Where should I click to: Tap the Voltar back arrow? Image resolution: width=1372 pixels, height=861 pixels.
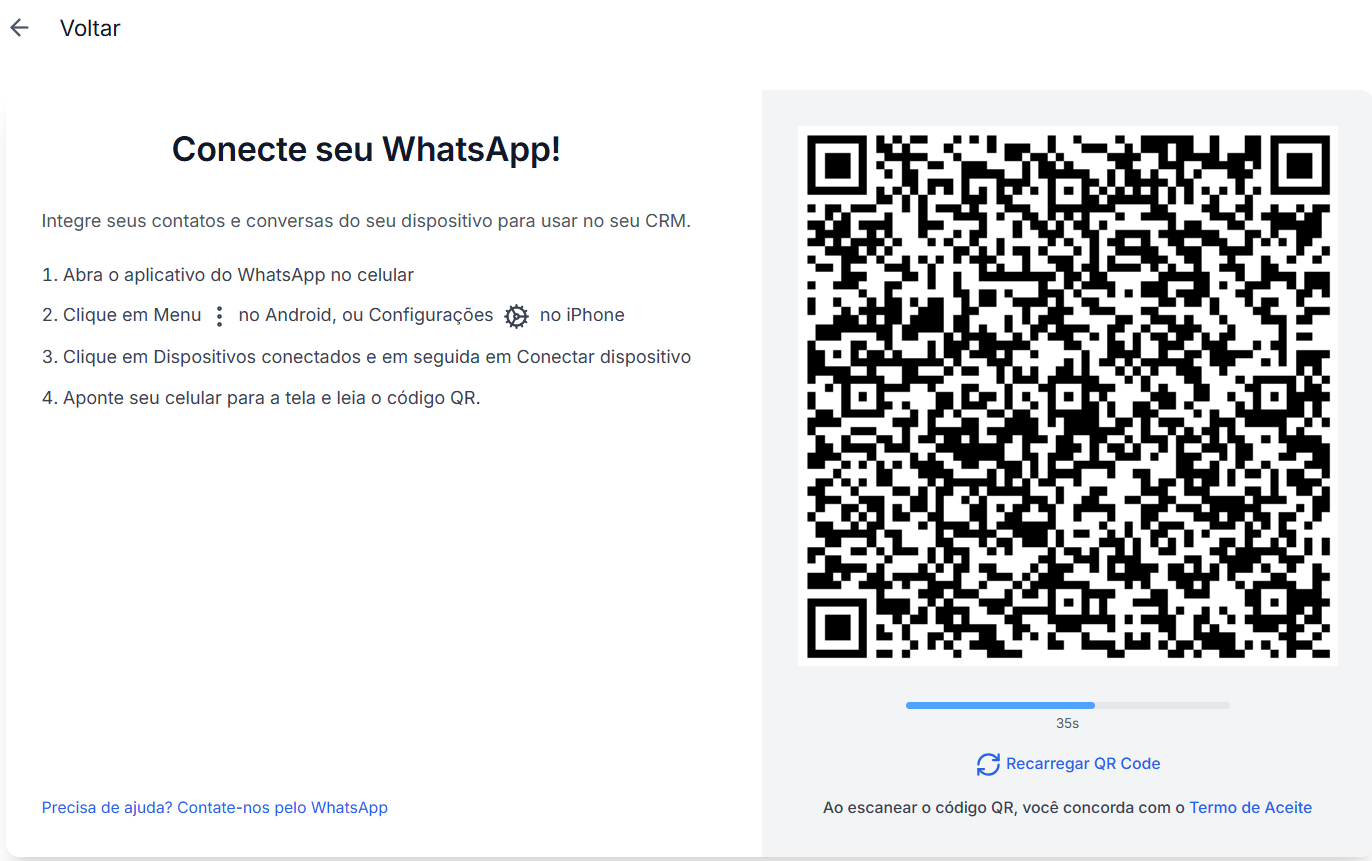point(19,28)
